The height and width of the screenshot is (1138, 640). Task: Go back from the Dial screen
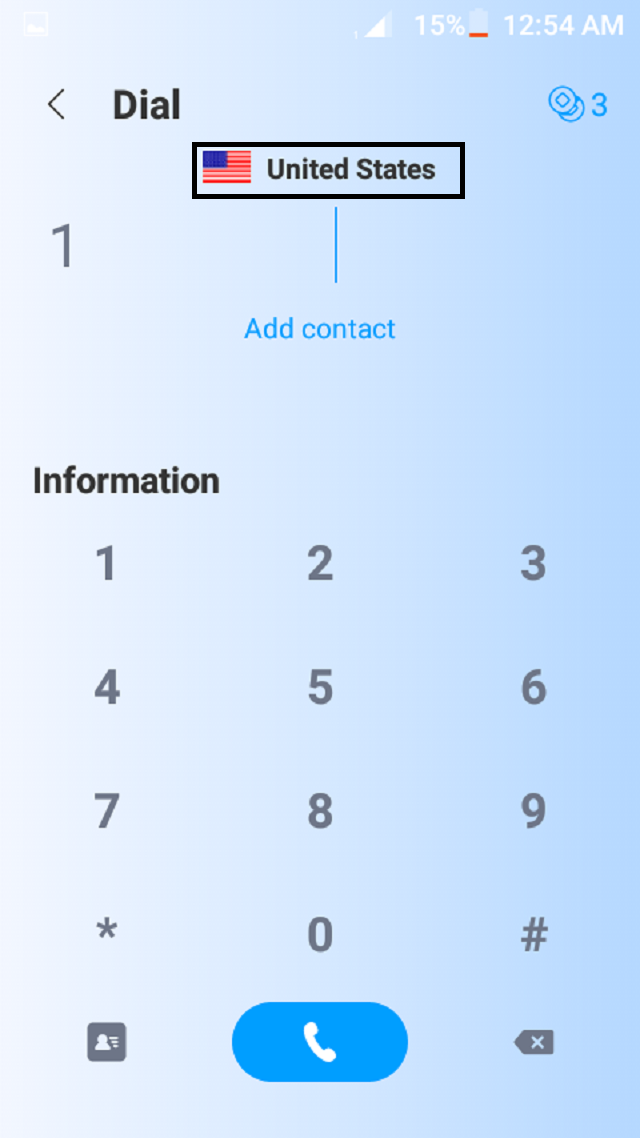[57, 105]
